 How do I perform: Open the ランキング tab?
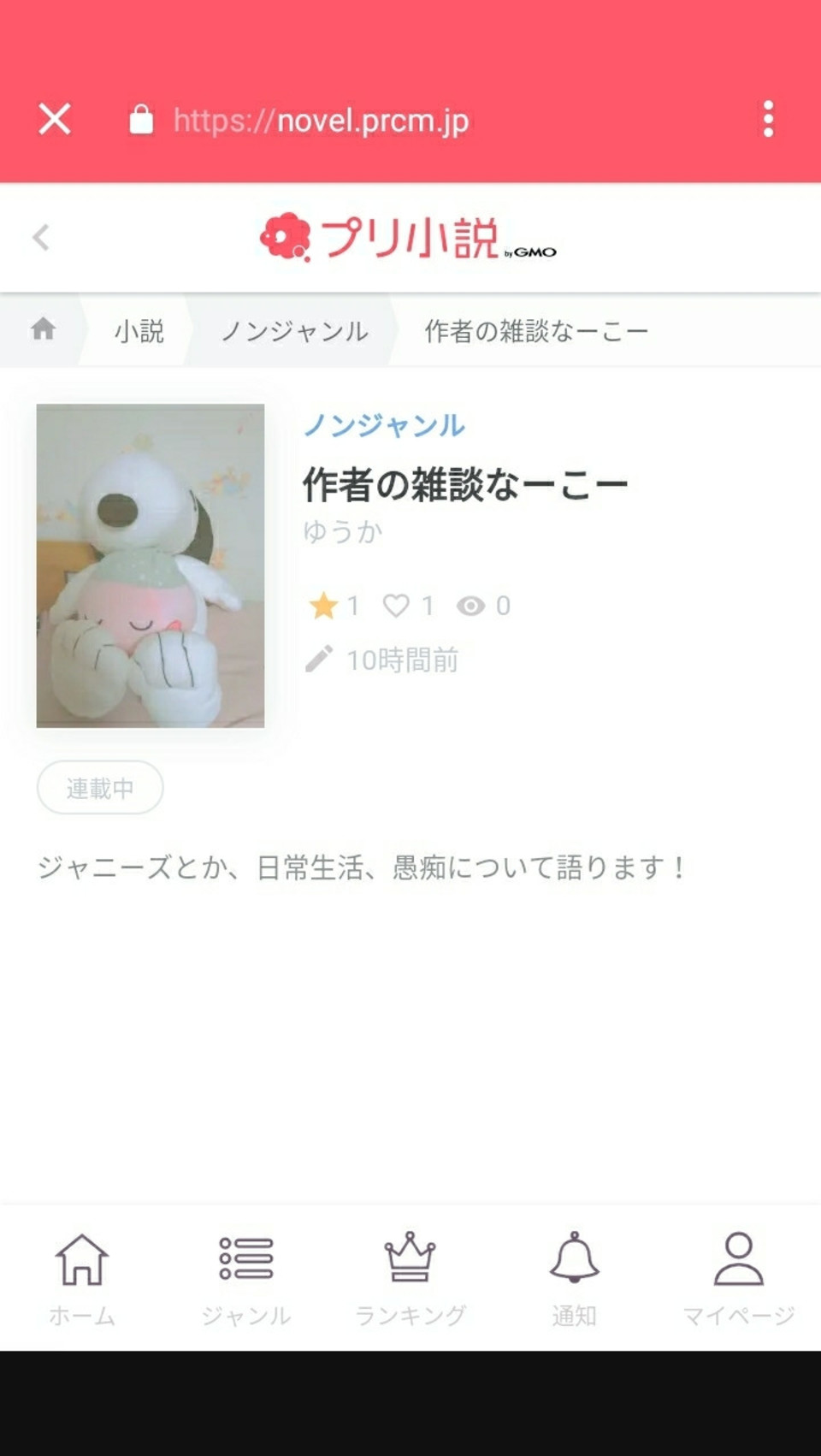(x=410, y=1279)
